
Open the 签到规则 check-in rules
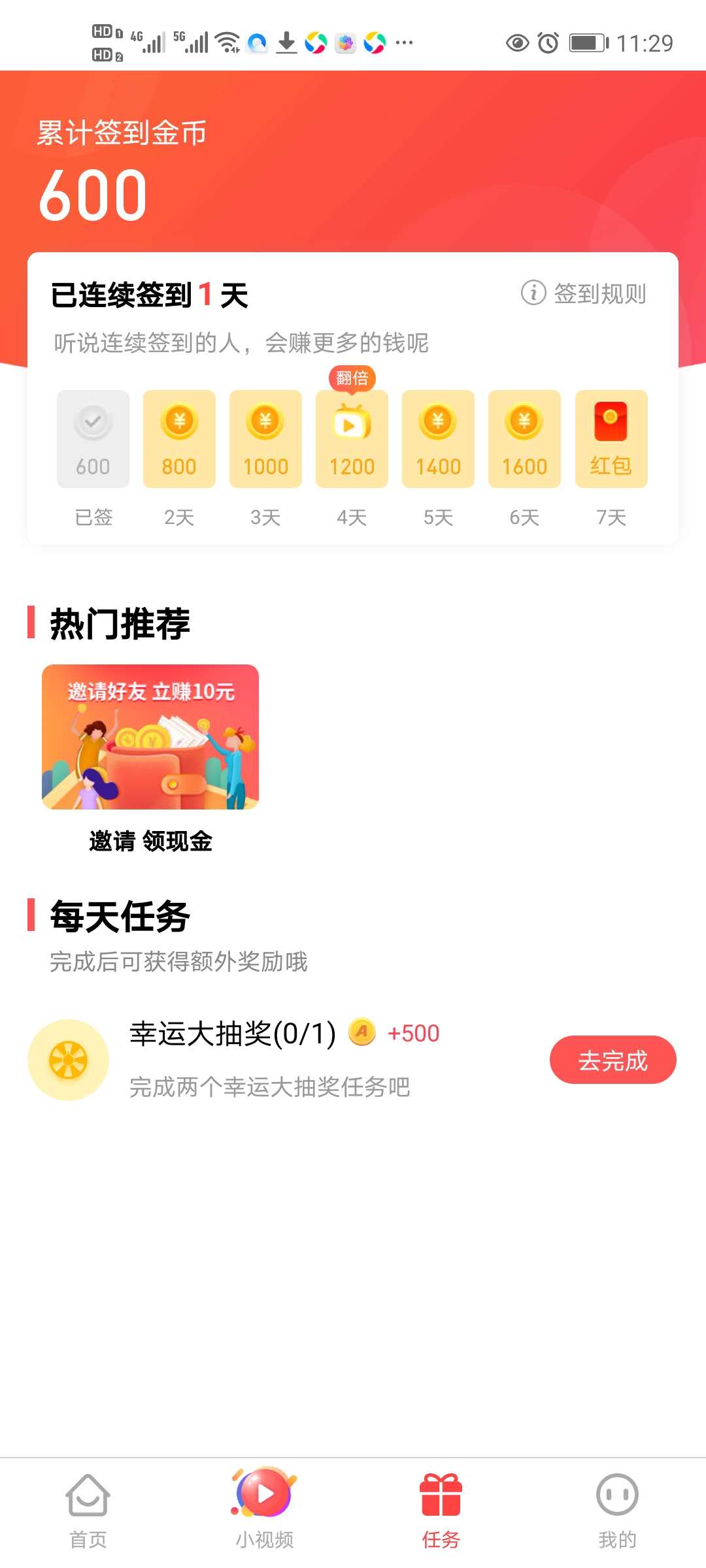(x=584, y=293)
